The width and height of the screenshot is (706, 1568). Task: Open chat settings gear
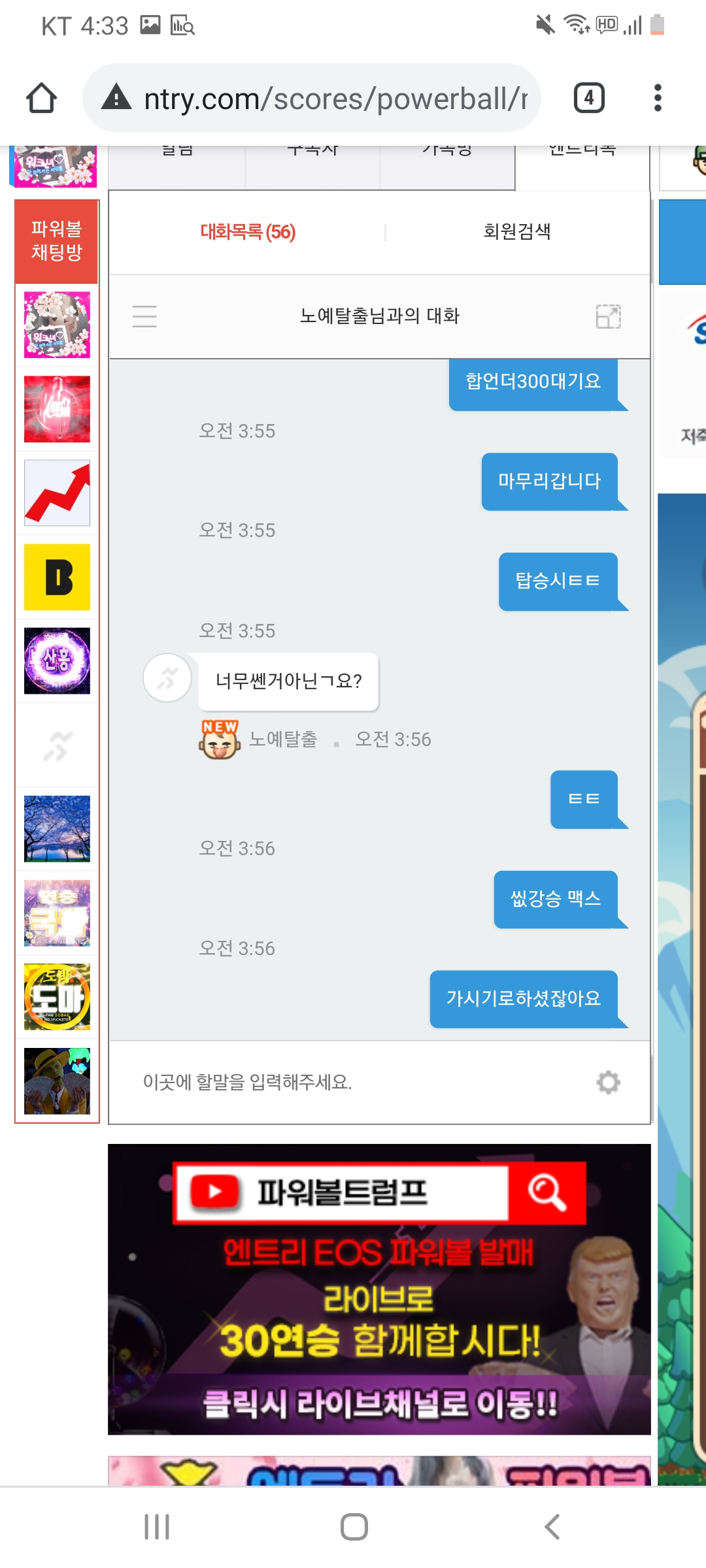(x=608, y=1083)
